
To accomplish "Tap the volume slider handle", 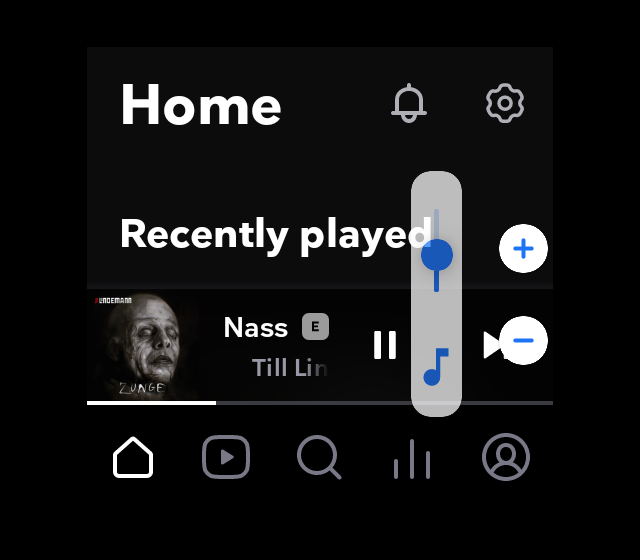I will point(437,255).
